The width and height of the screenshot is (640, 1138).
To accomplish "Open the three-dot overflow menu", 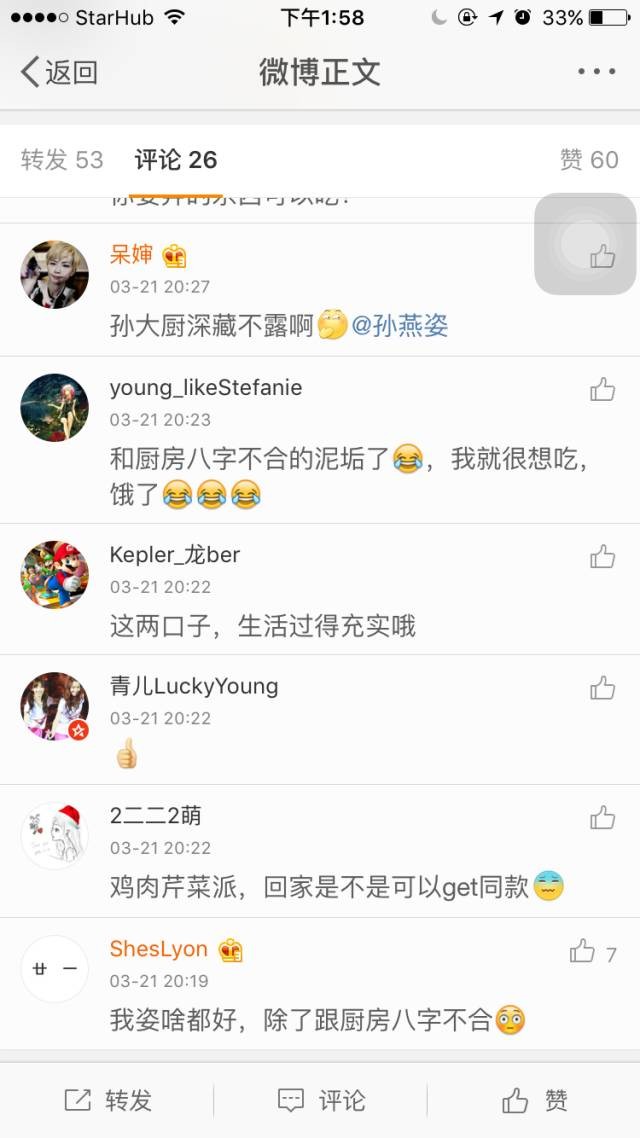I will click(597, 72).
